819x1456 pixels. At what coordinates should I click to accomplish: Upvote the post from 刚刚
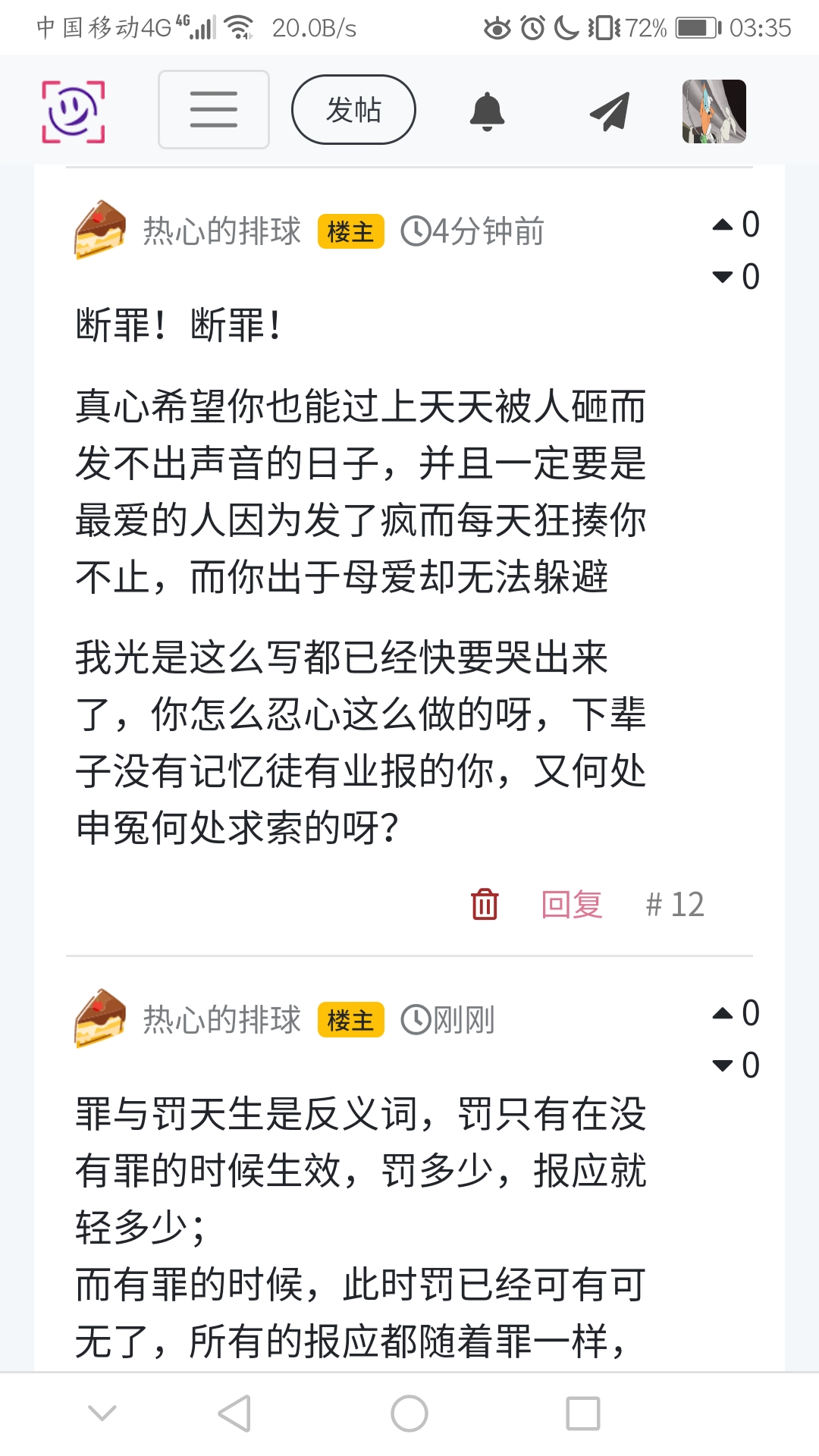[x=723, y=1014]
